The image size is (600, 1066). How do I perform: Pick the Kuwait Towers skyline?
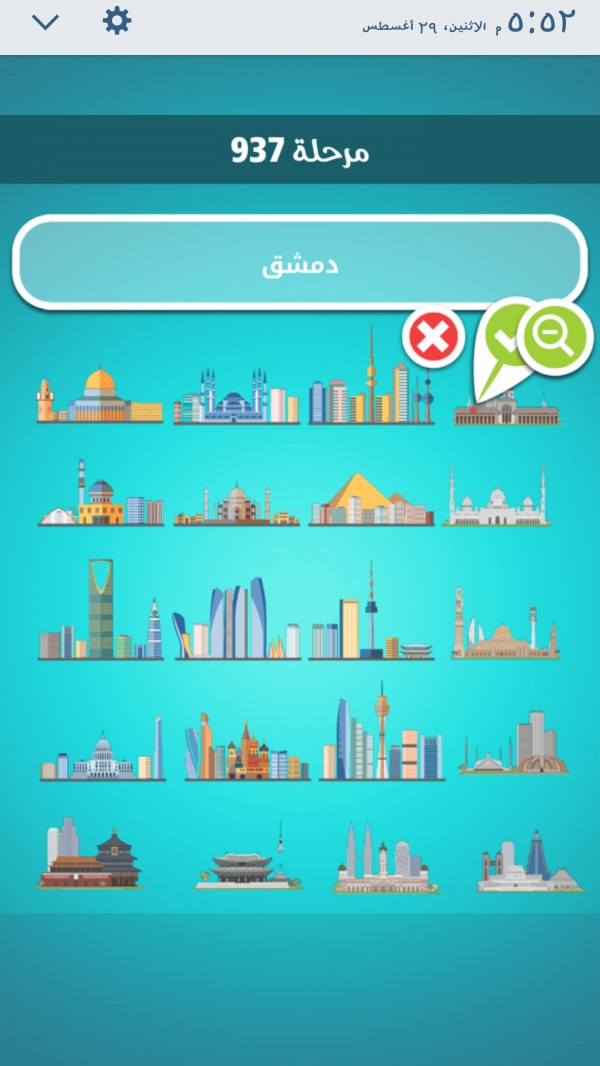point(371,380)
